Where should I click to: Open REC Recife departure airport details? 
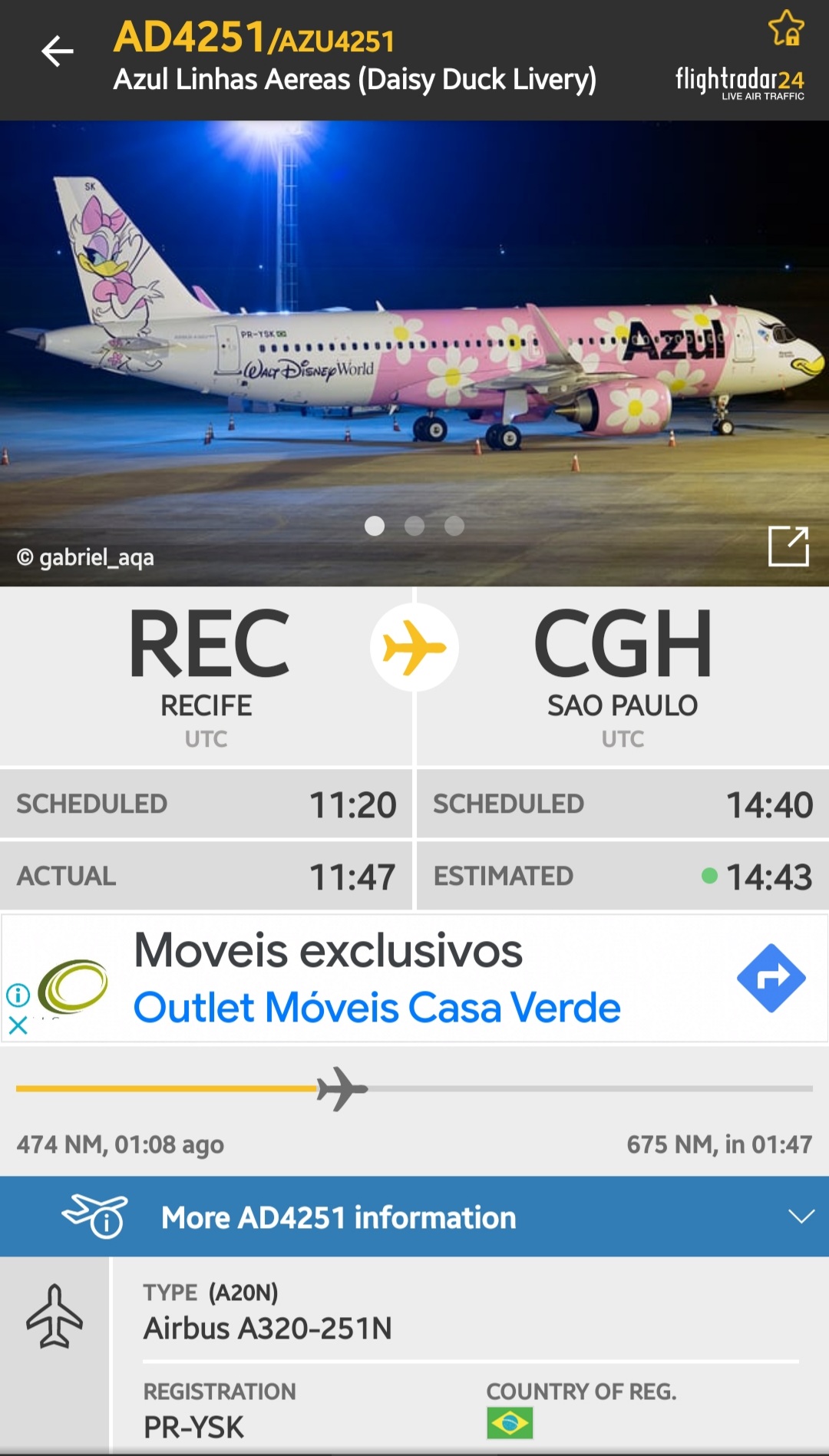pos(206,675)
